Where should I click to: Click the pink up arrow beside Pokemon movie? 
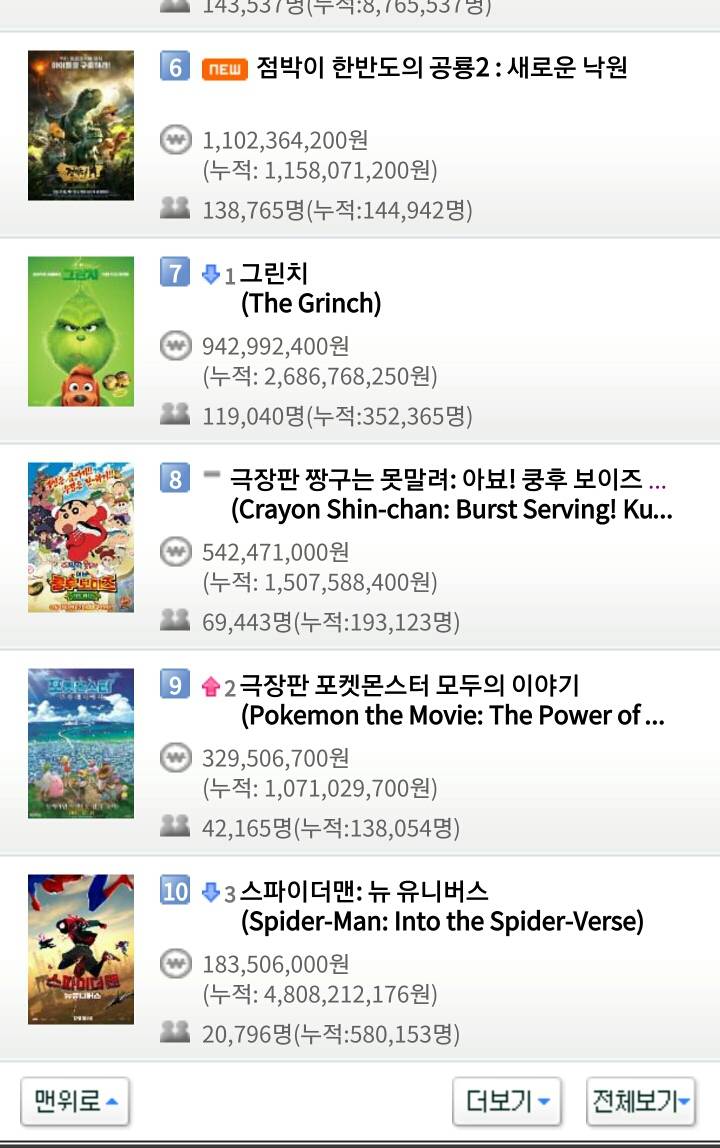click(211, 685)
